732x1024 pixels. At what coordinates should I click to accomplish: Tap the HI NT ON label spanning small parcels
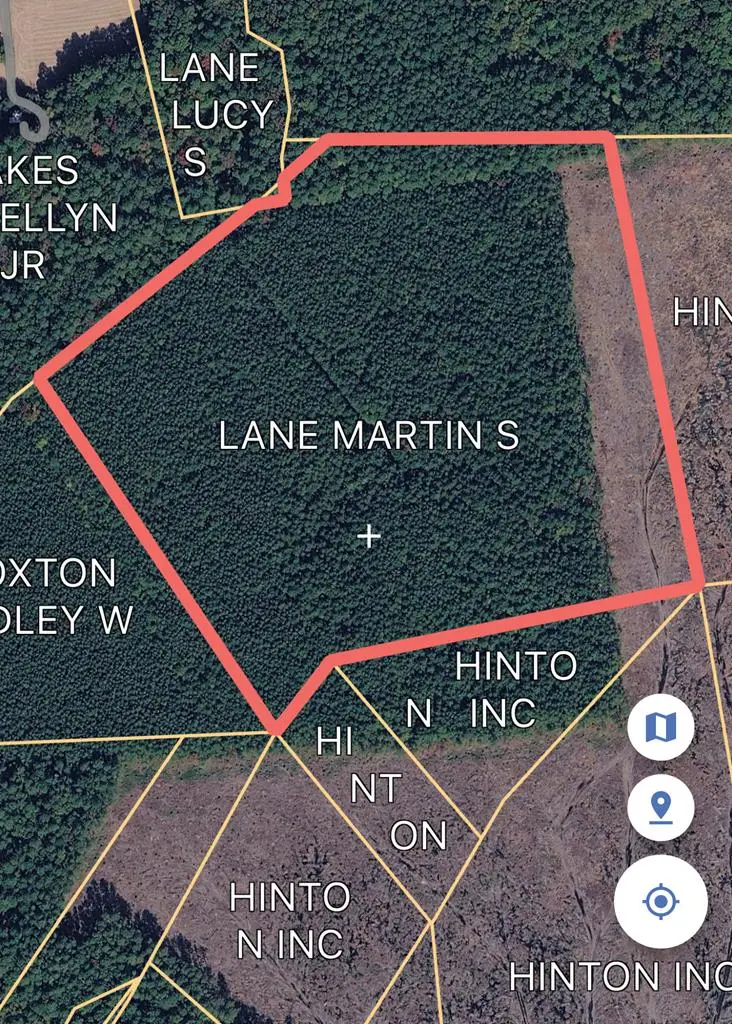pyautogui.click(x=375, y=790)
